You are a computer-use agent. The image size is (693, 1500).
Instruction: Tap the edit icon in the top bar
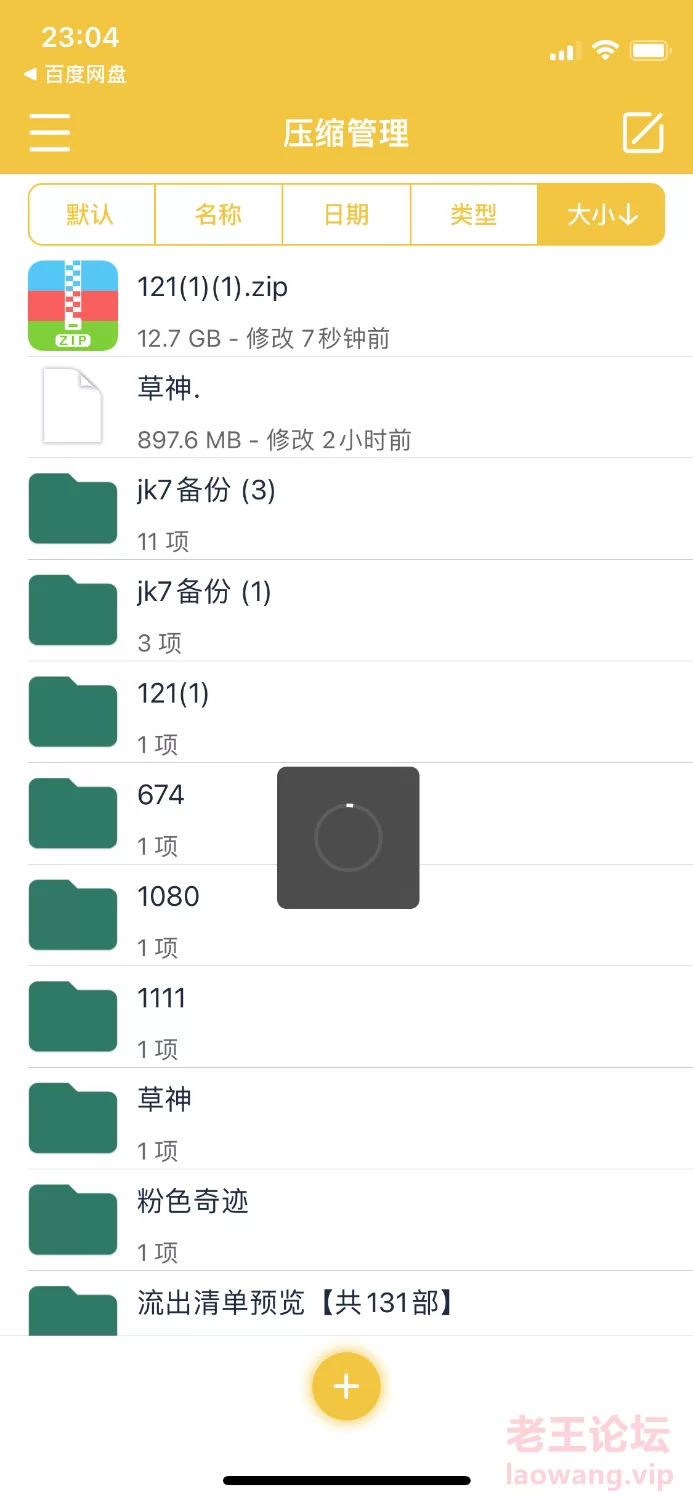click(x=643, y=133)
